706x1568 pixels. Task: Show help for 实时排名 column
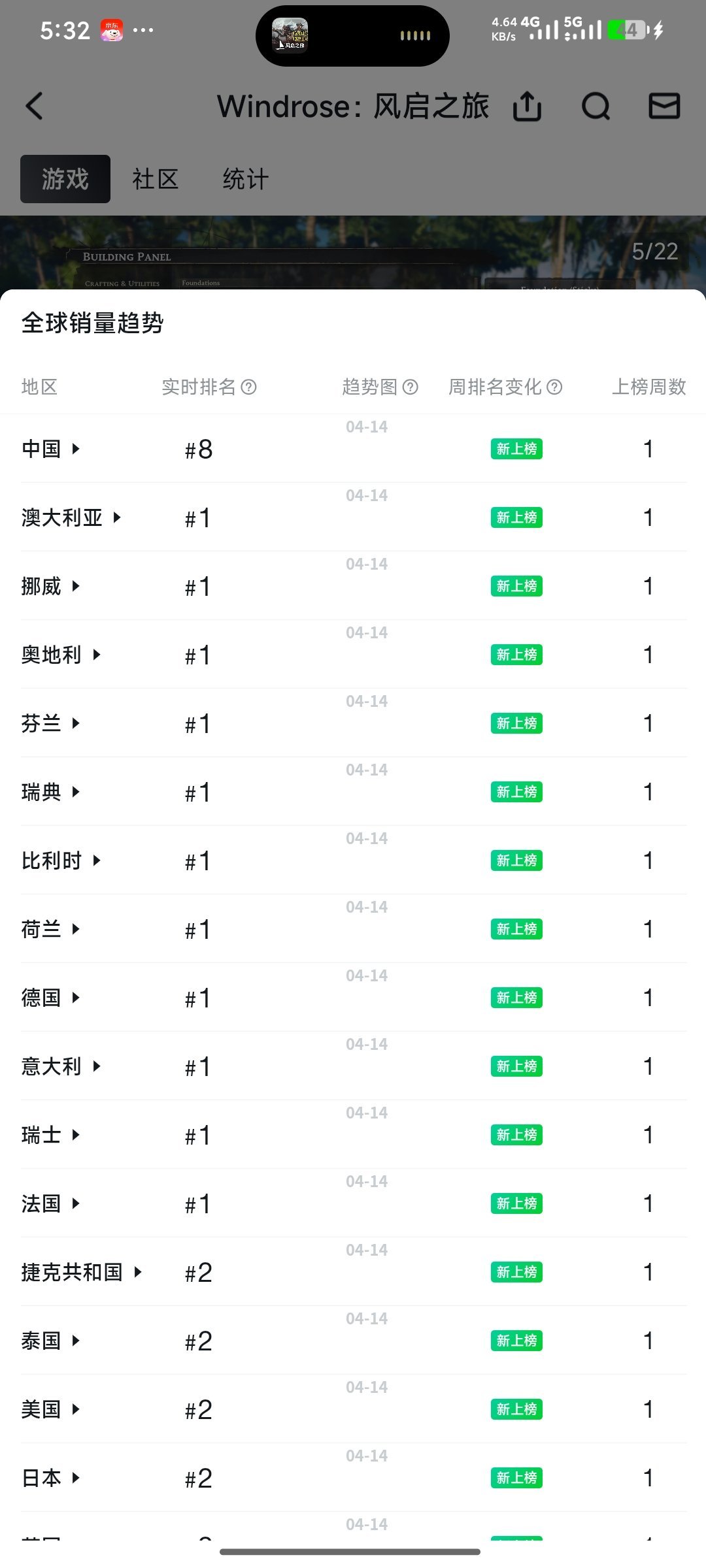pyautogui.click(x=249, y=387)
